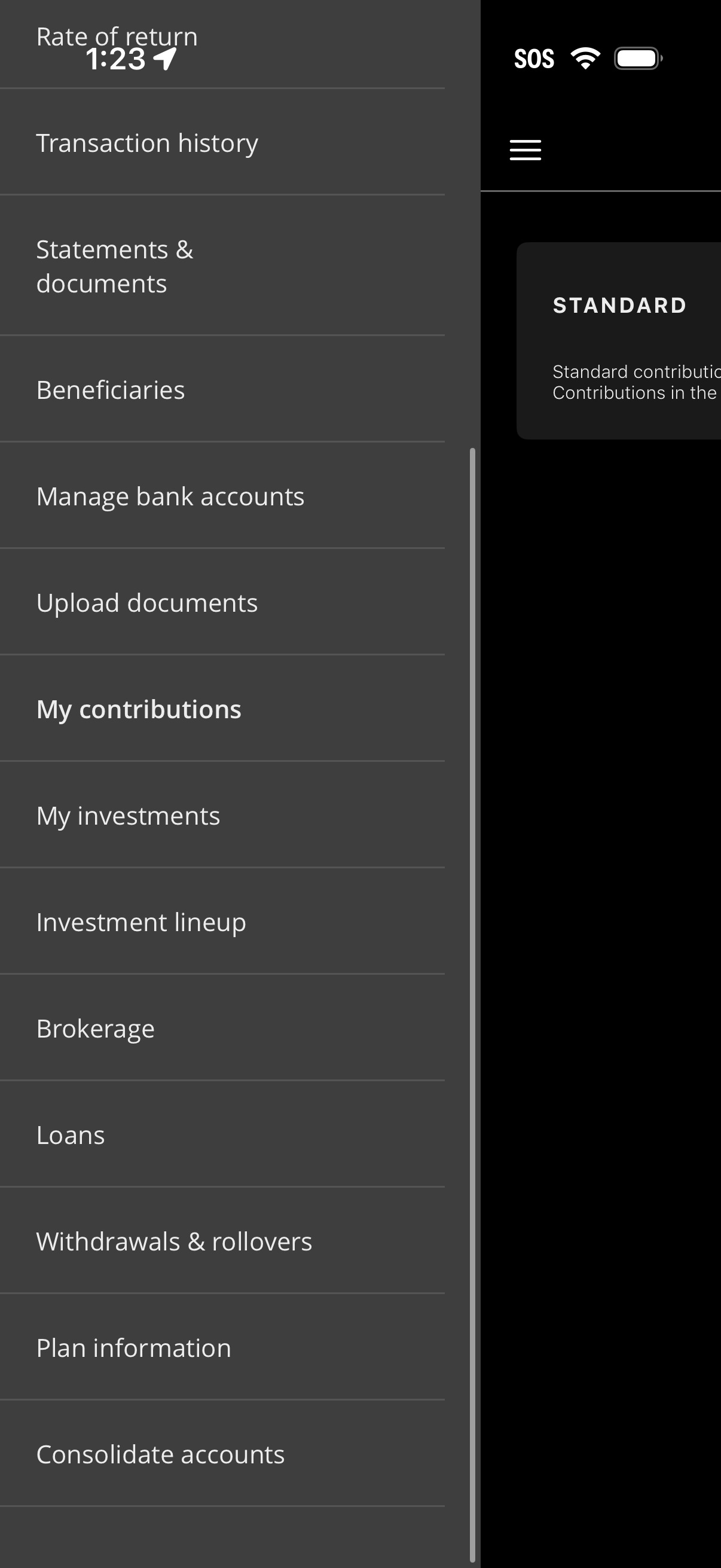721x1568 pixels.
Task: Open the hamburger navigation menu
Action: (x=524, y=150)
